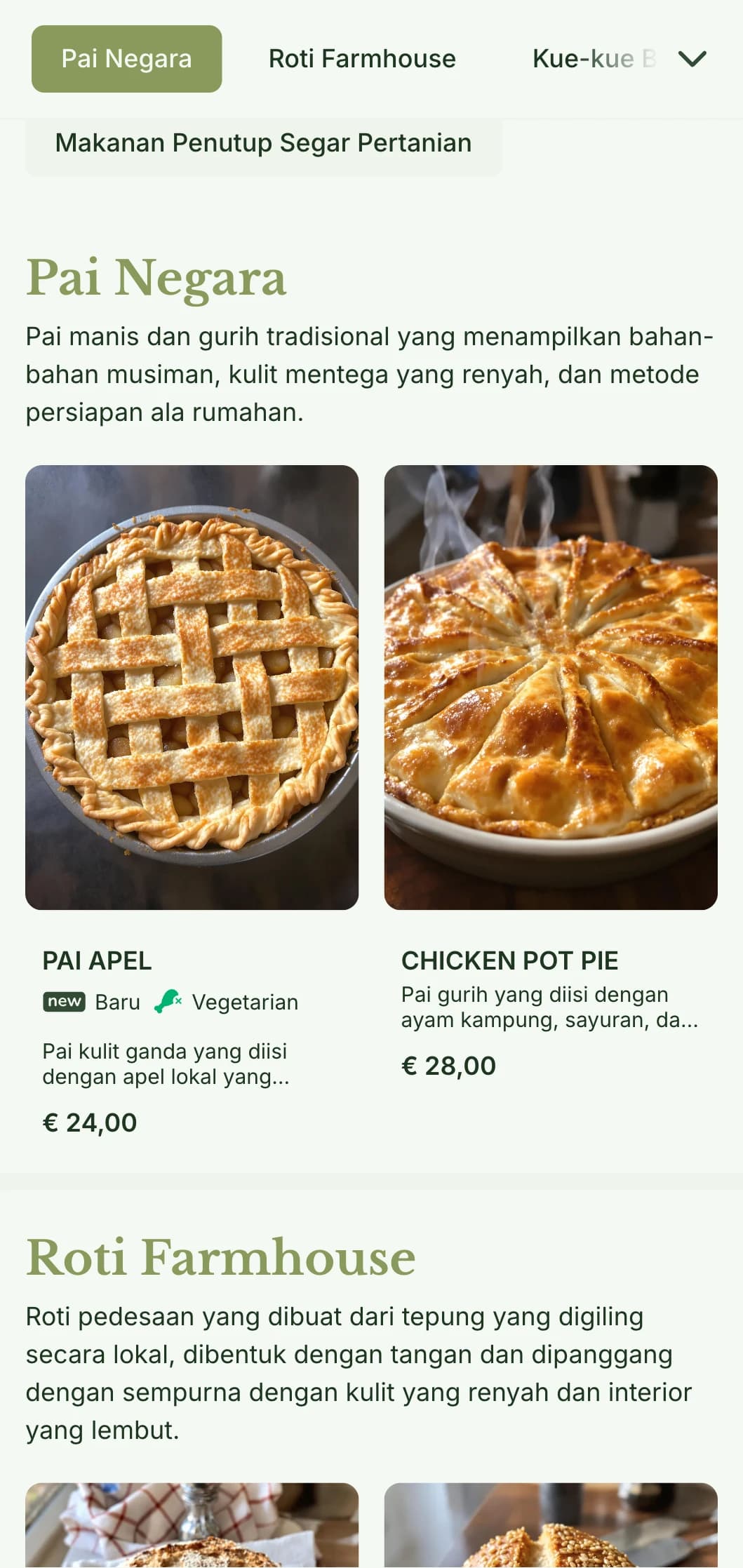743x1568 pixels.
Task: Select the Pai Negara tab button
Action: point(126,59)
